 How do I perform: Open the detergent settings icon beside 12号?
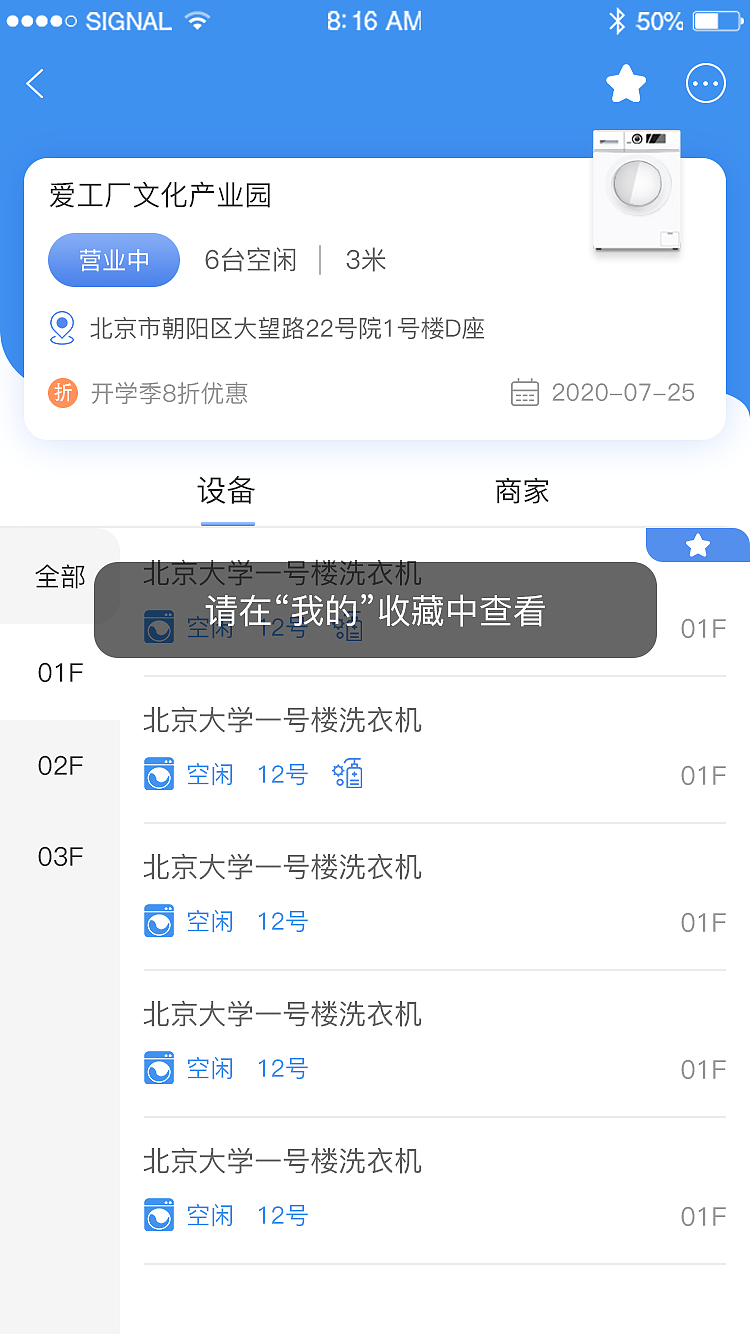347,773
